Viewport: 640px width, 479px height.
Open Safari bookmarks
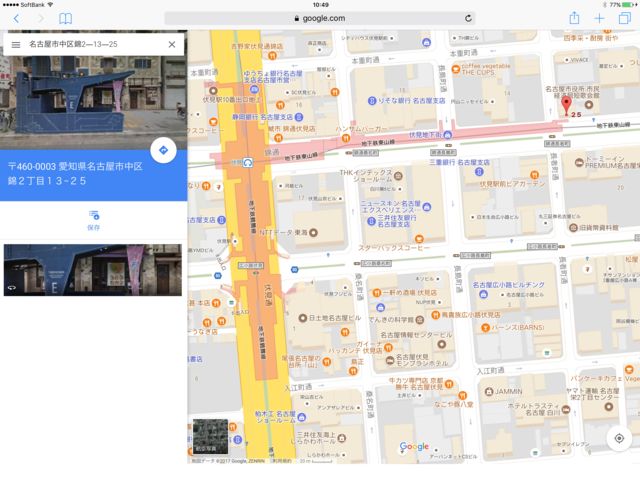[65, 18]
